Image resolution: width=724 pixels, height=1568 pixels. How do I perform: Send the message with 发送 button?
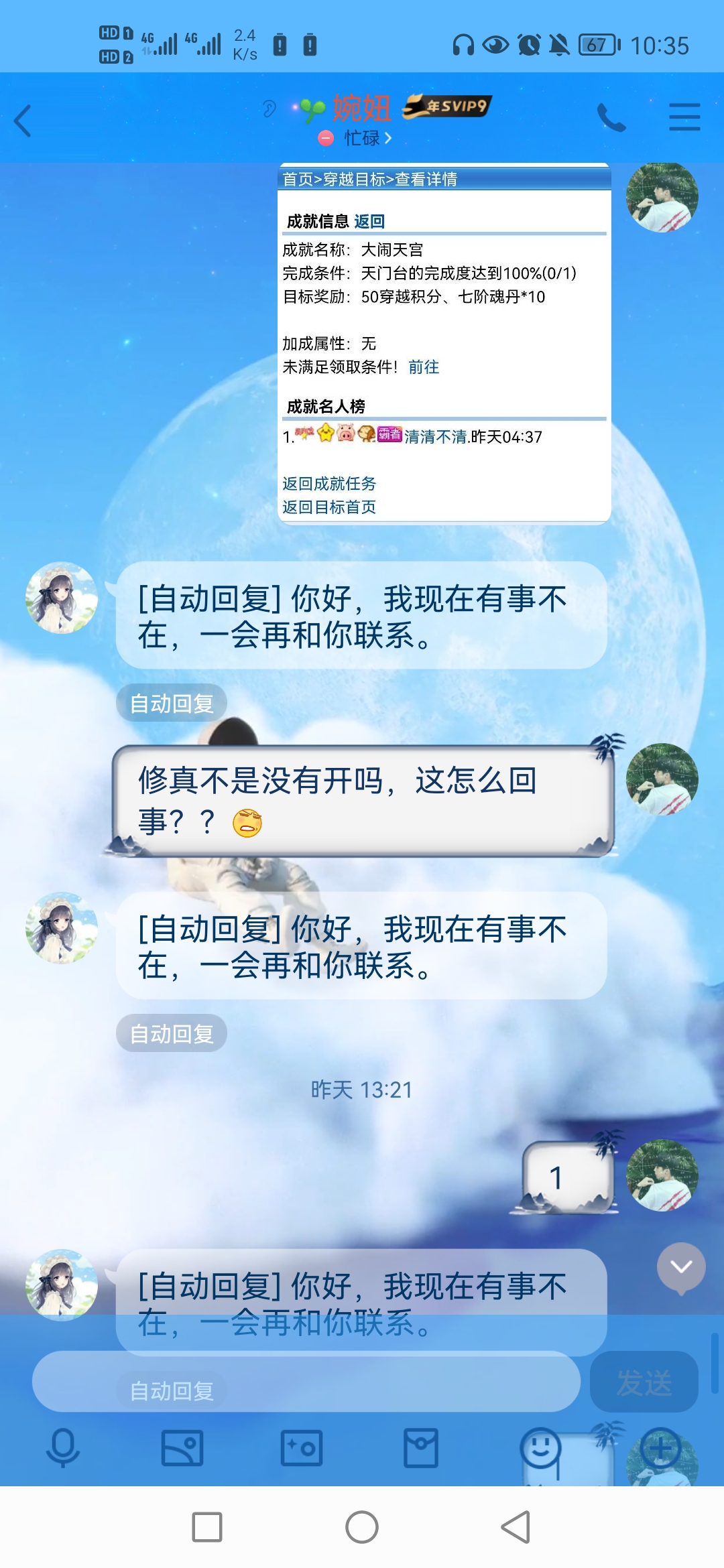644,1382
